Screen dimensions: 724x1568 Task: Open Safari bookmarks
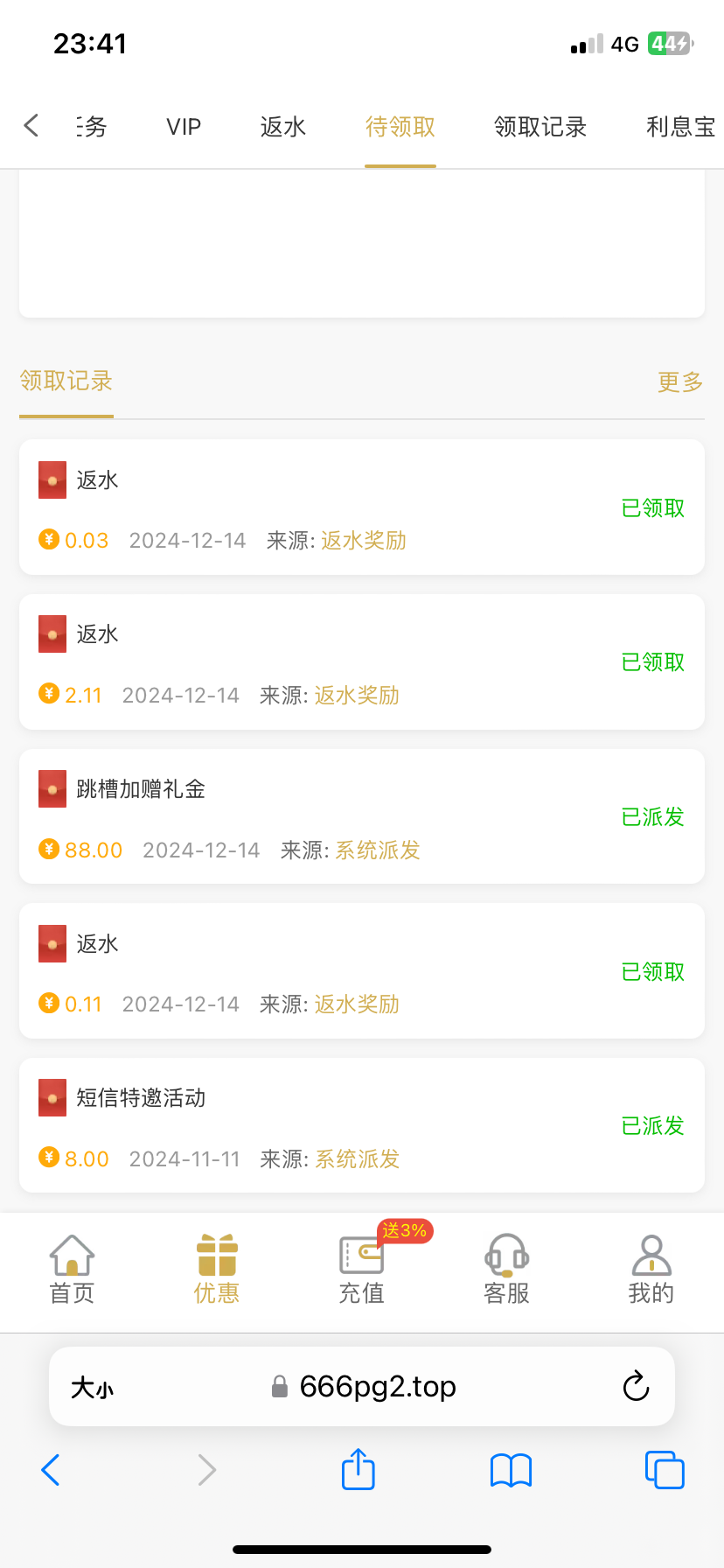coord(511,1470)
